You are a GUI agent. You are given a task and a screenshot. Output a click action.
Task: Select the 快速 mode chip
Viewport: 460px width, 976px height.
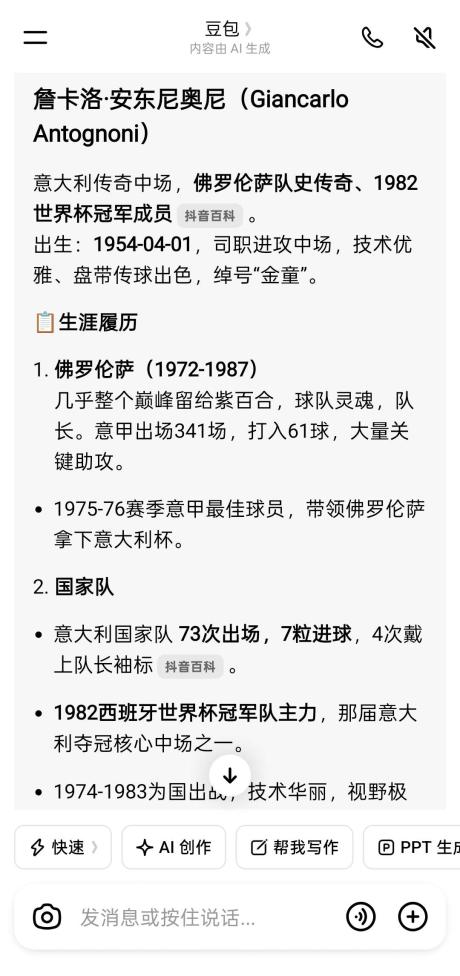(x=63, y=847)
